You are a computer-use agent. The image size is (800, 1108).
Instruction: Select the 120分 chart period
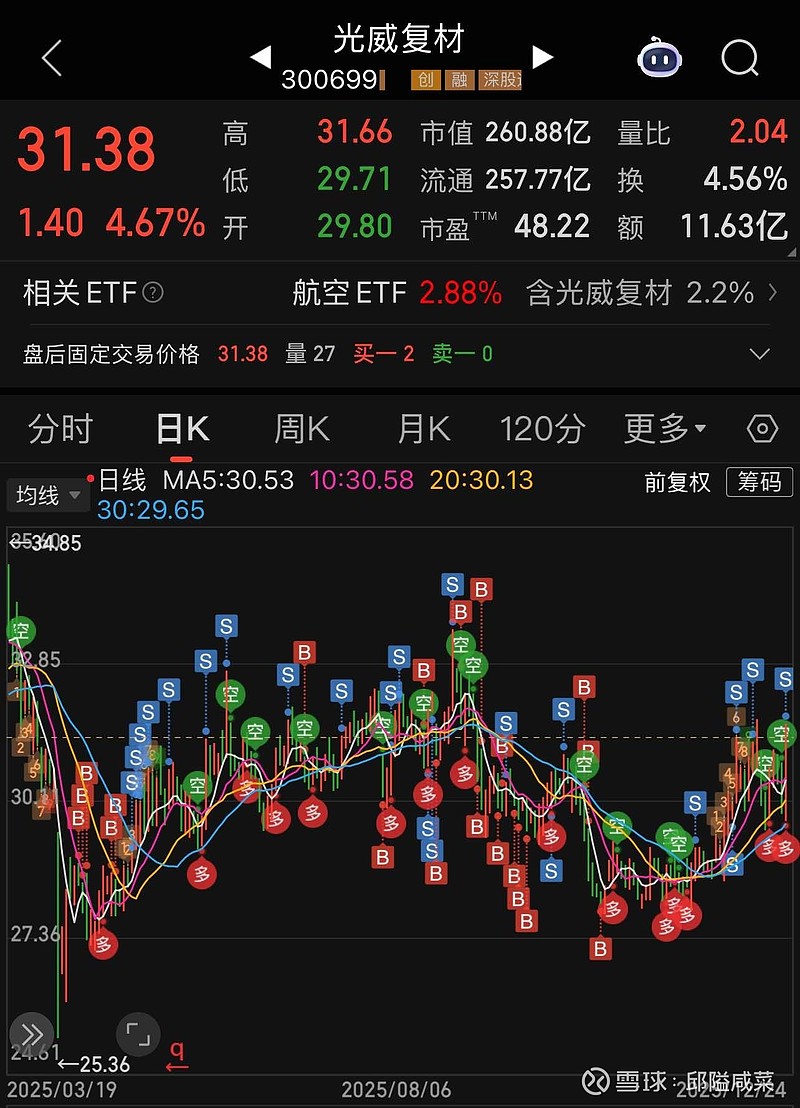tap(542, 428)
